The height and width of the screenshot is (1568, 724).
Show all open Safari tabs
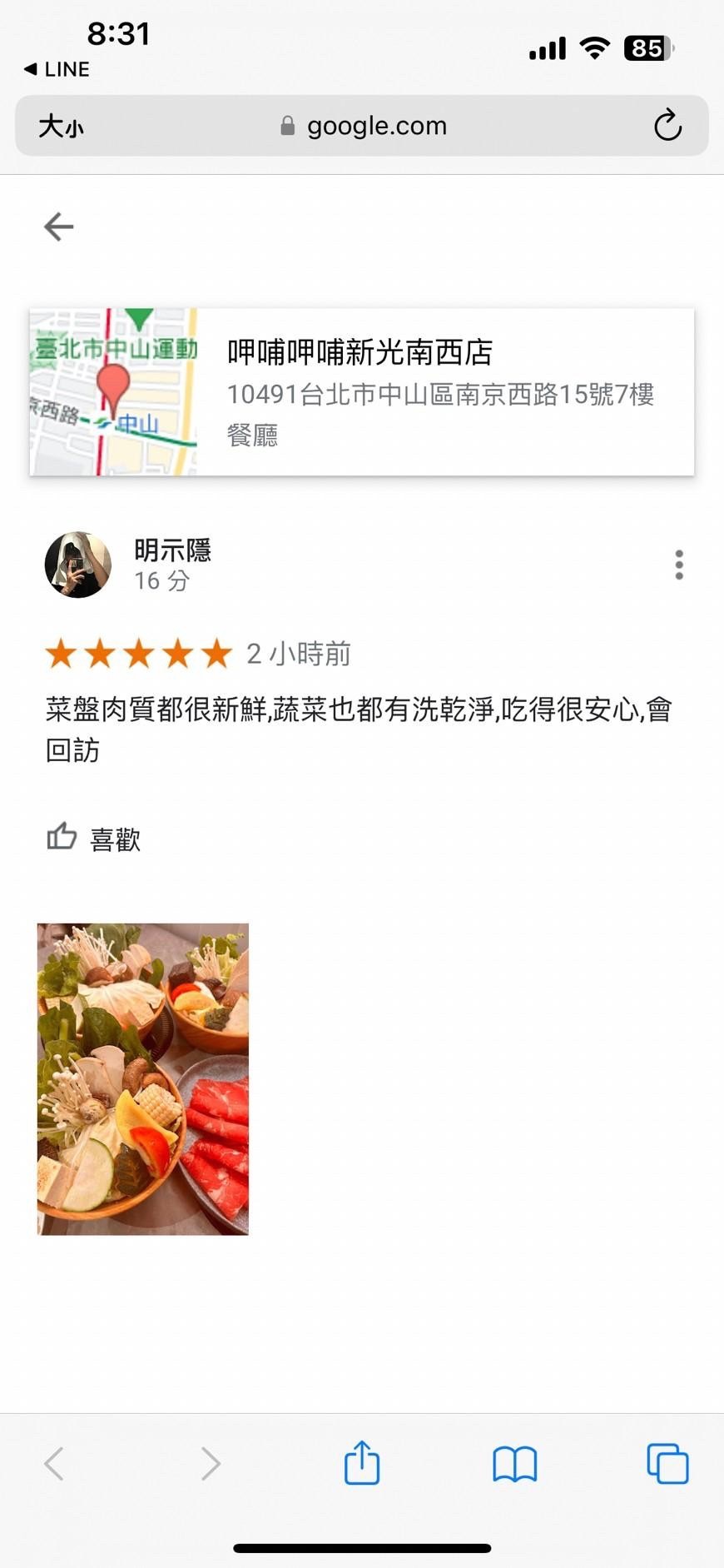667,1463
